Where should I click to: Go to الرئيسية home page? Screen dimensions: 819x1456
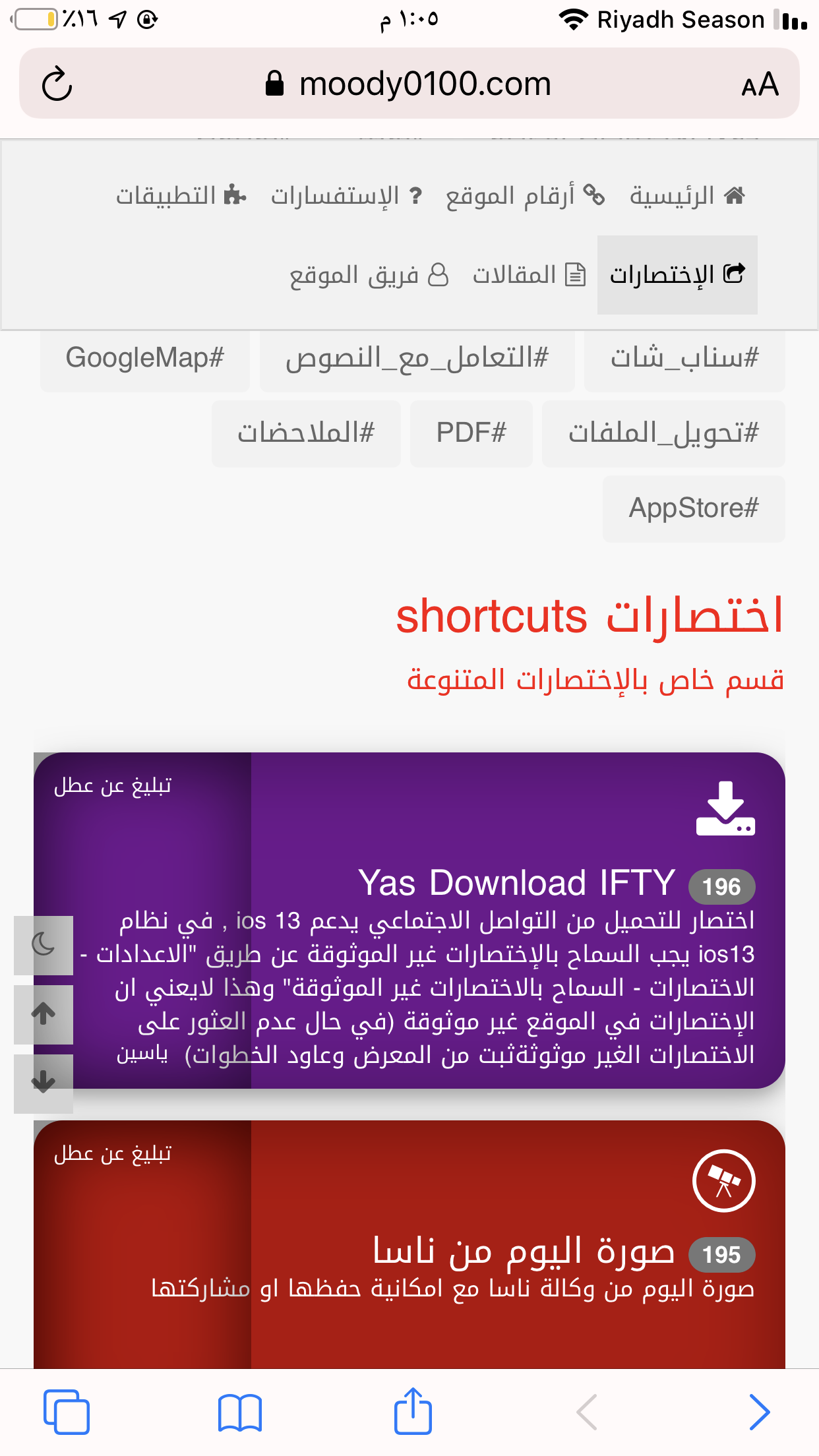coord(687,196)
